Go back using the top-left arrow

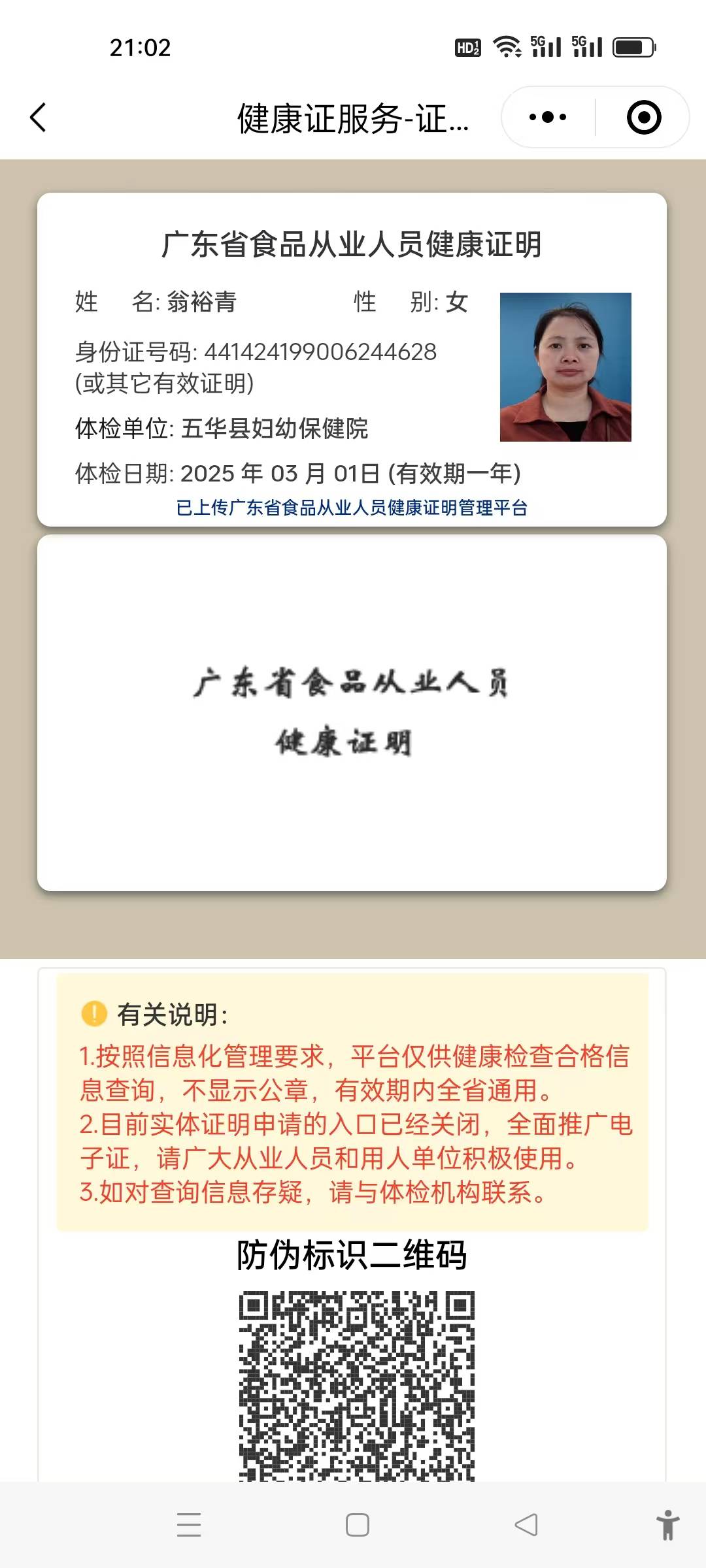click(x=38, y=118)
